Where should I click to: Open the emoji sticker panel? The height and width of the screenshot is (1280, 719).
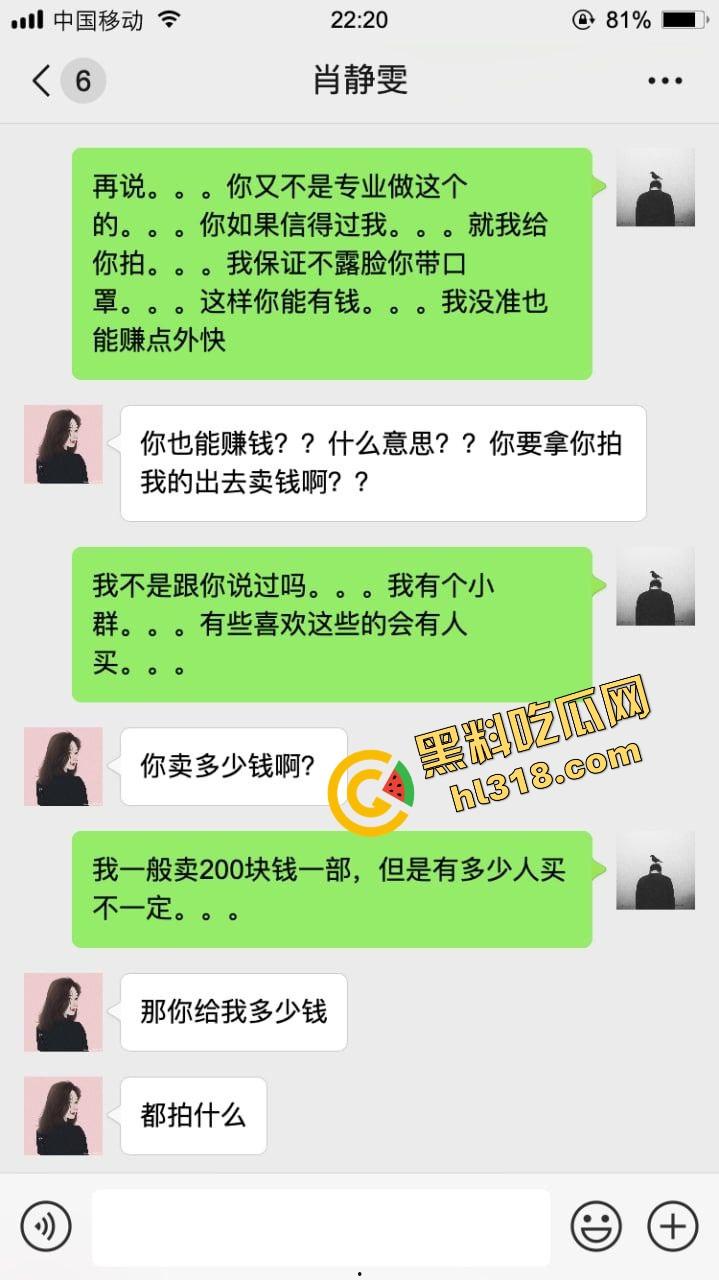tap(596, 1226)
